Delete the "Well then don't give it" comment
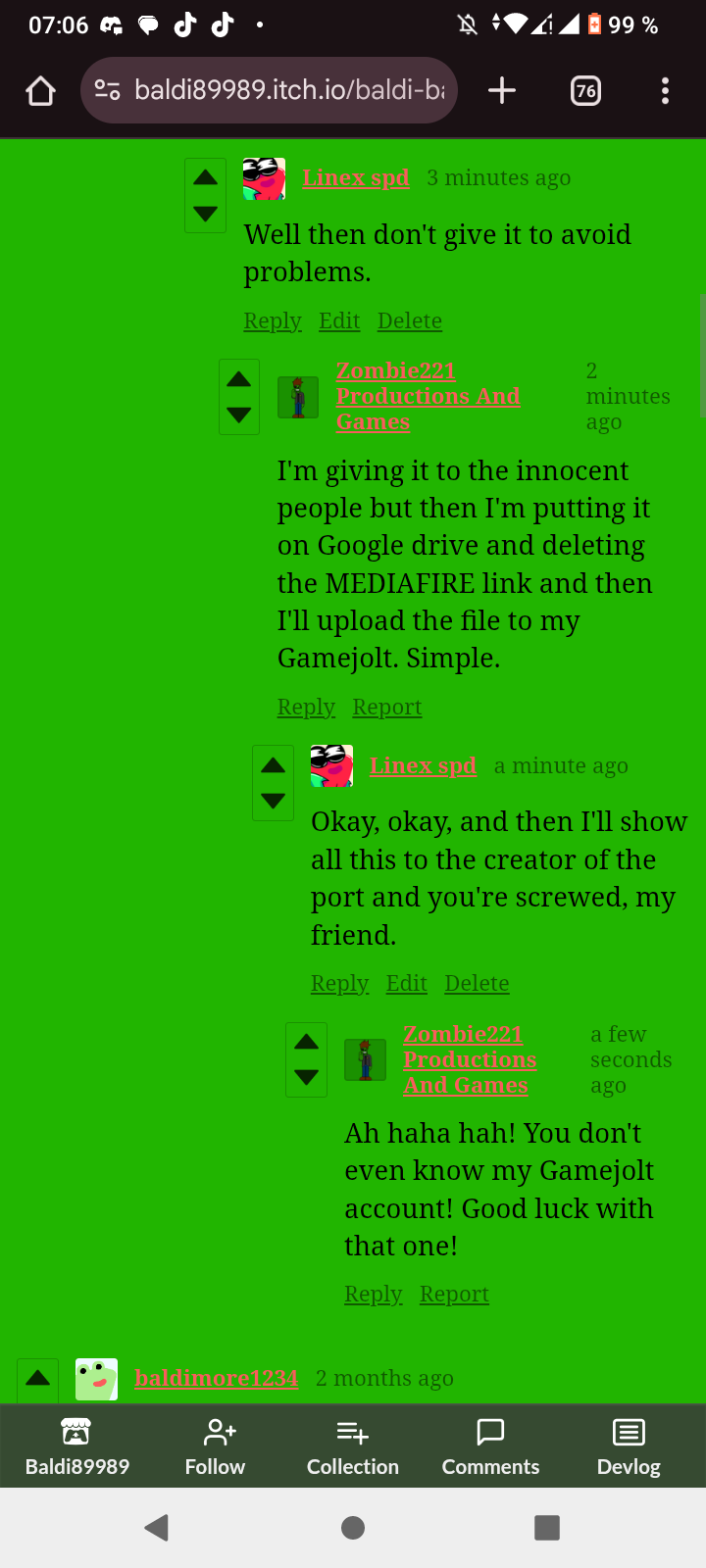This screenshot has width=706, height=1568. [409, 320]
